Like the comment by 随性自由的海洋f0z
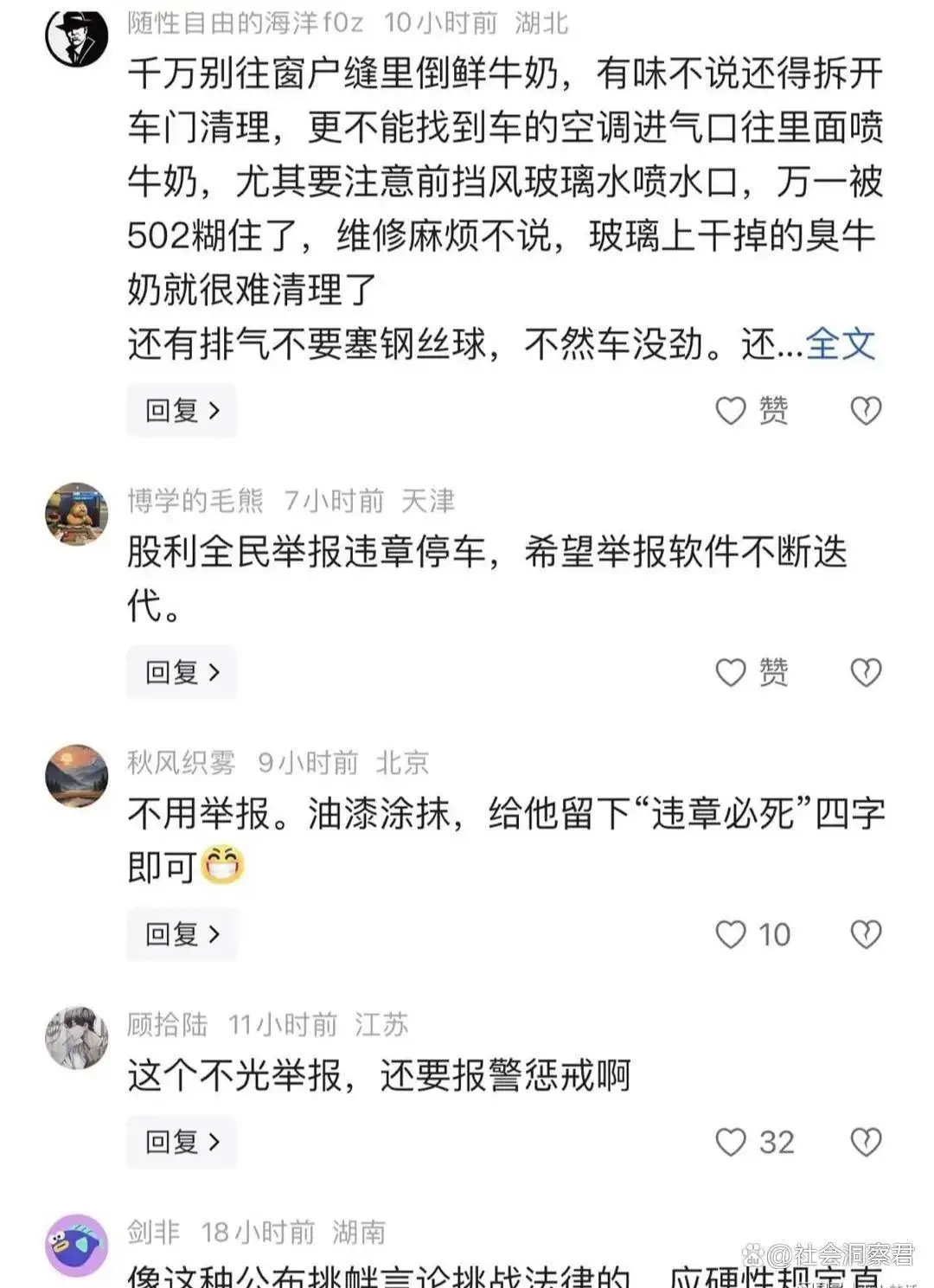This screenshot has width=934, height=1288. 731,410
